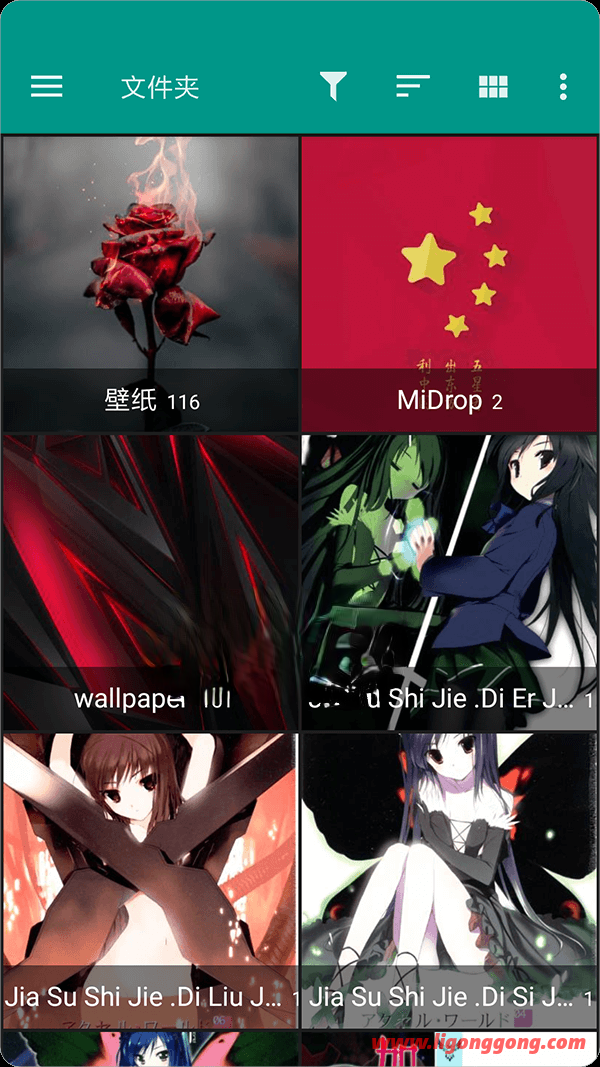This screenshot has height=1067, width=600.
Task: Open the hamburger drawer menu
Action: (46, 86)
